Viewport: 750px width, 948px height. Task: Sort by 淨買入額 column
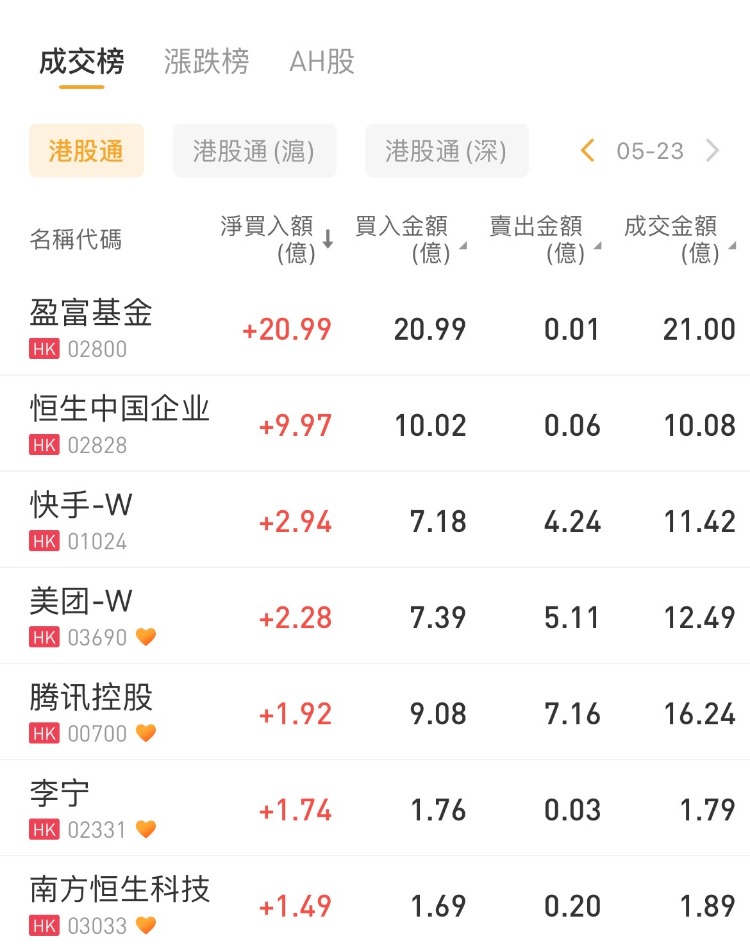click(x=277, y=240)
